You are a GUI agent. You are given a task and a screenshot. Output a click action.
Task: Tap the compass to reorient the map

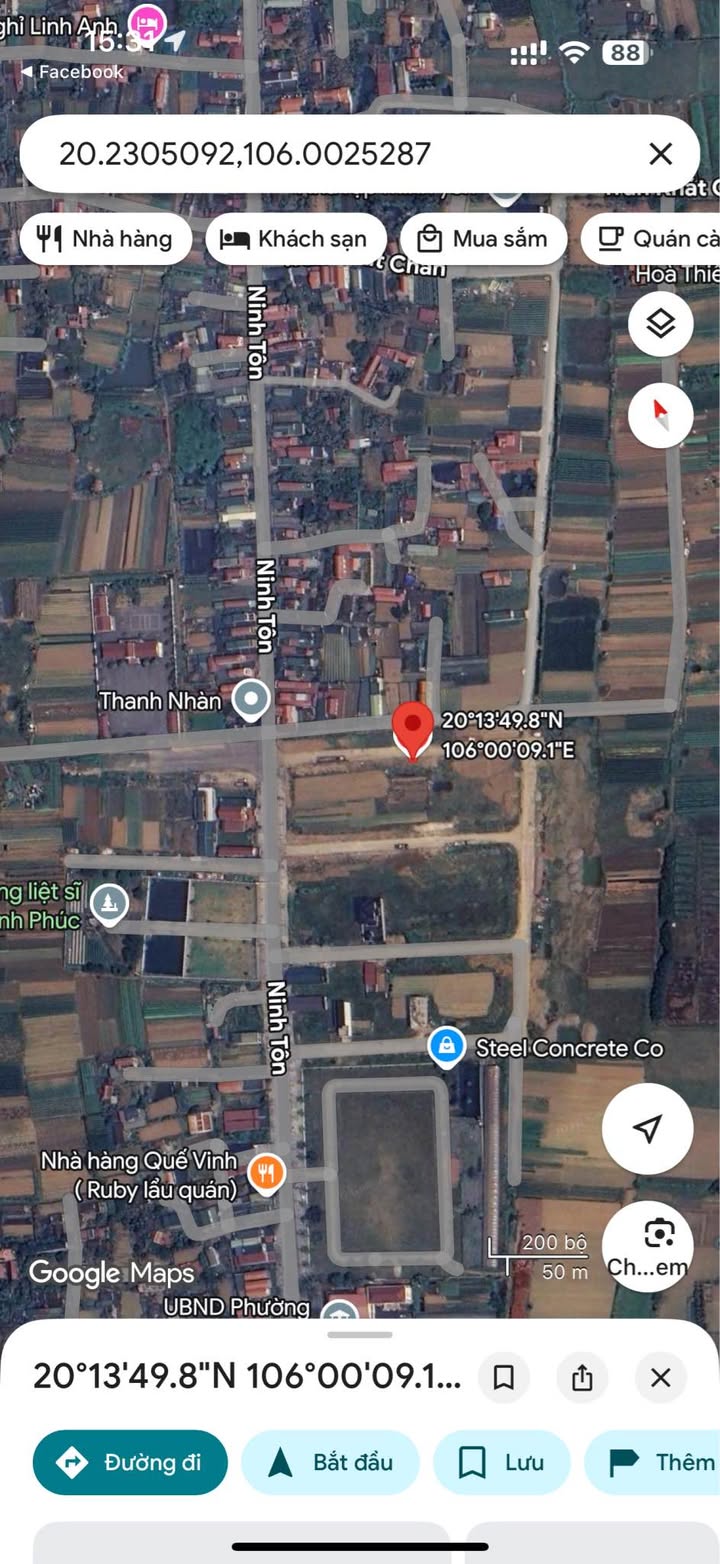click(660, 413)
